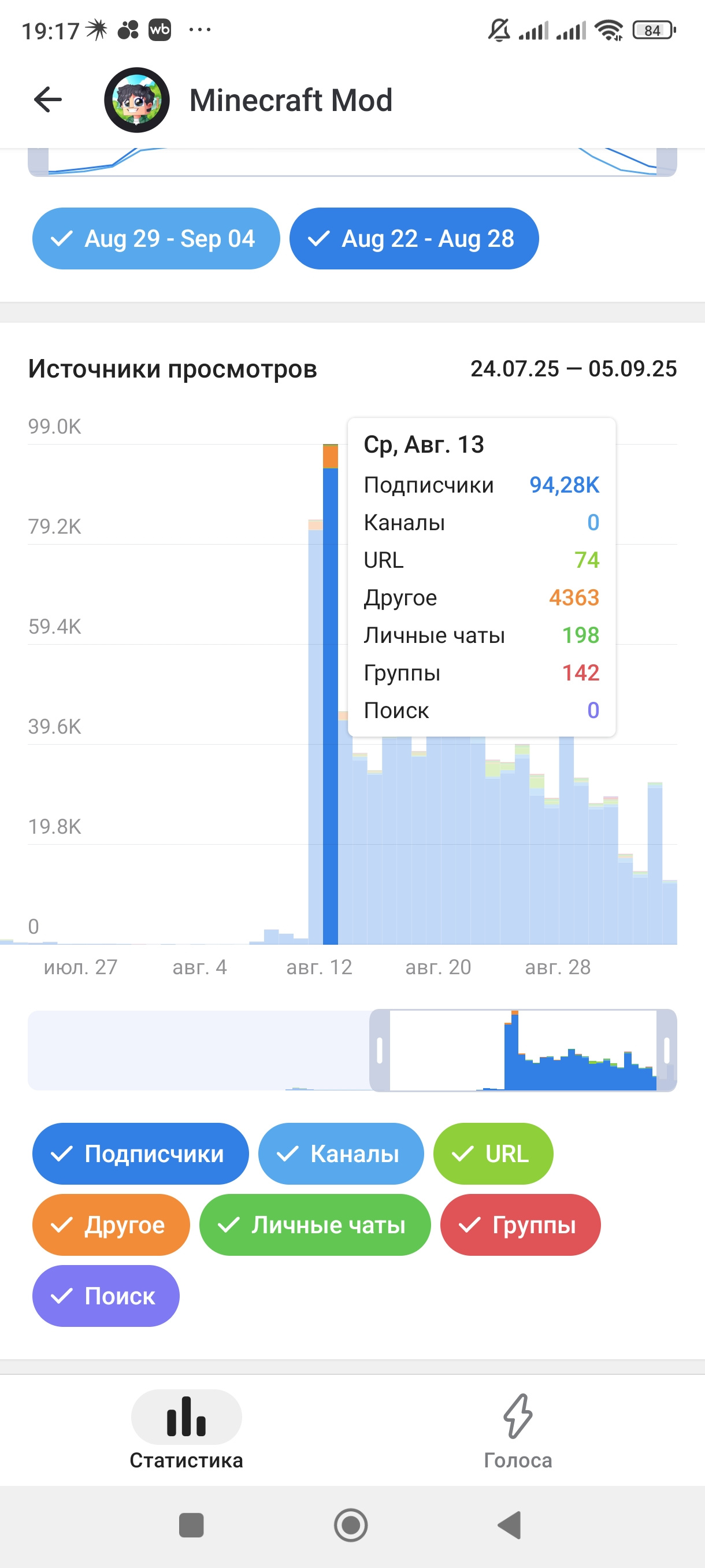Toggle the Поиск source chip
The height and width of the screenshot is (1568, 705).
click(x=106, y=1296)
